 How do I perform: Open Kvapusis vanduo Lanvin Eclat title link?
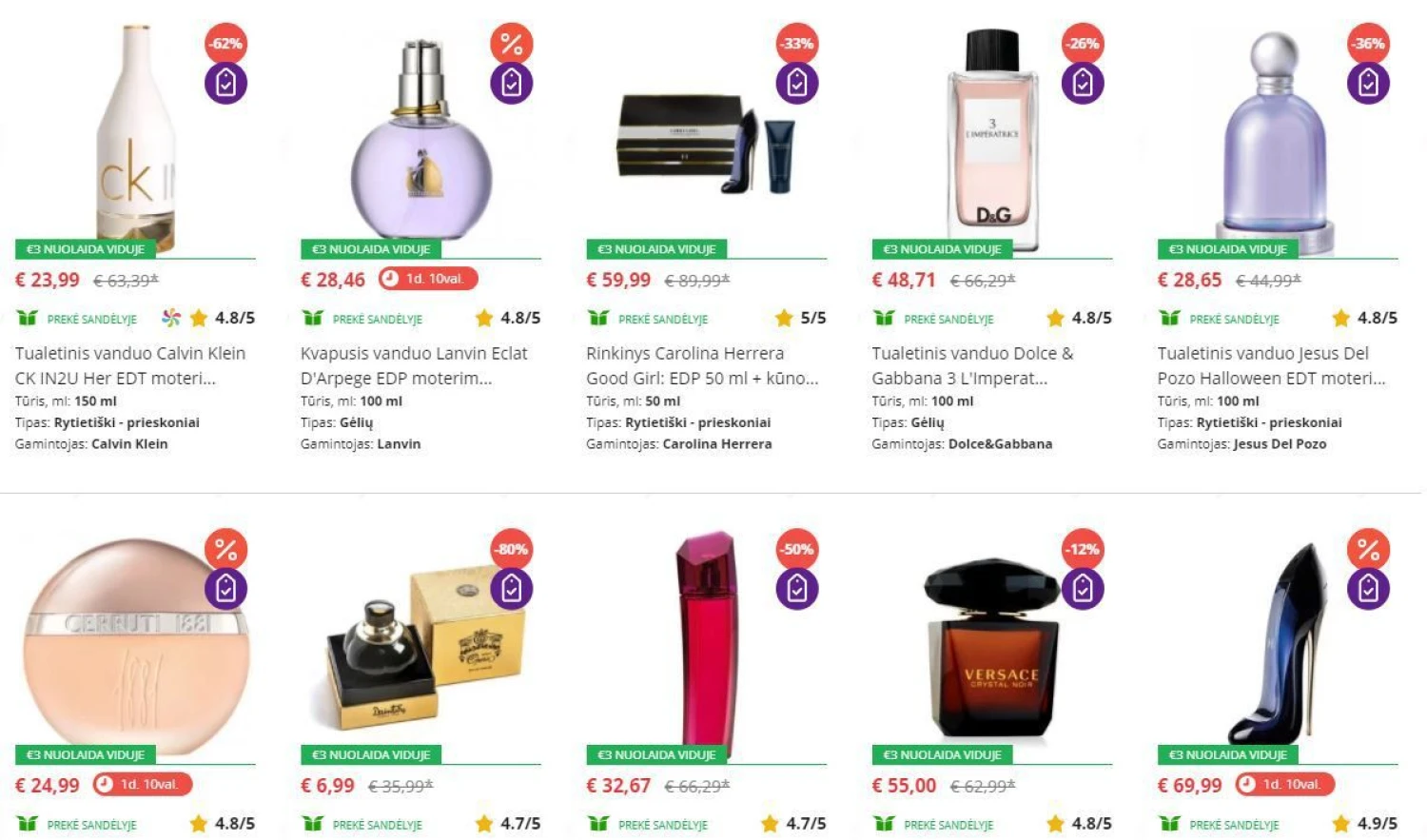[x=413, y=365]
